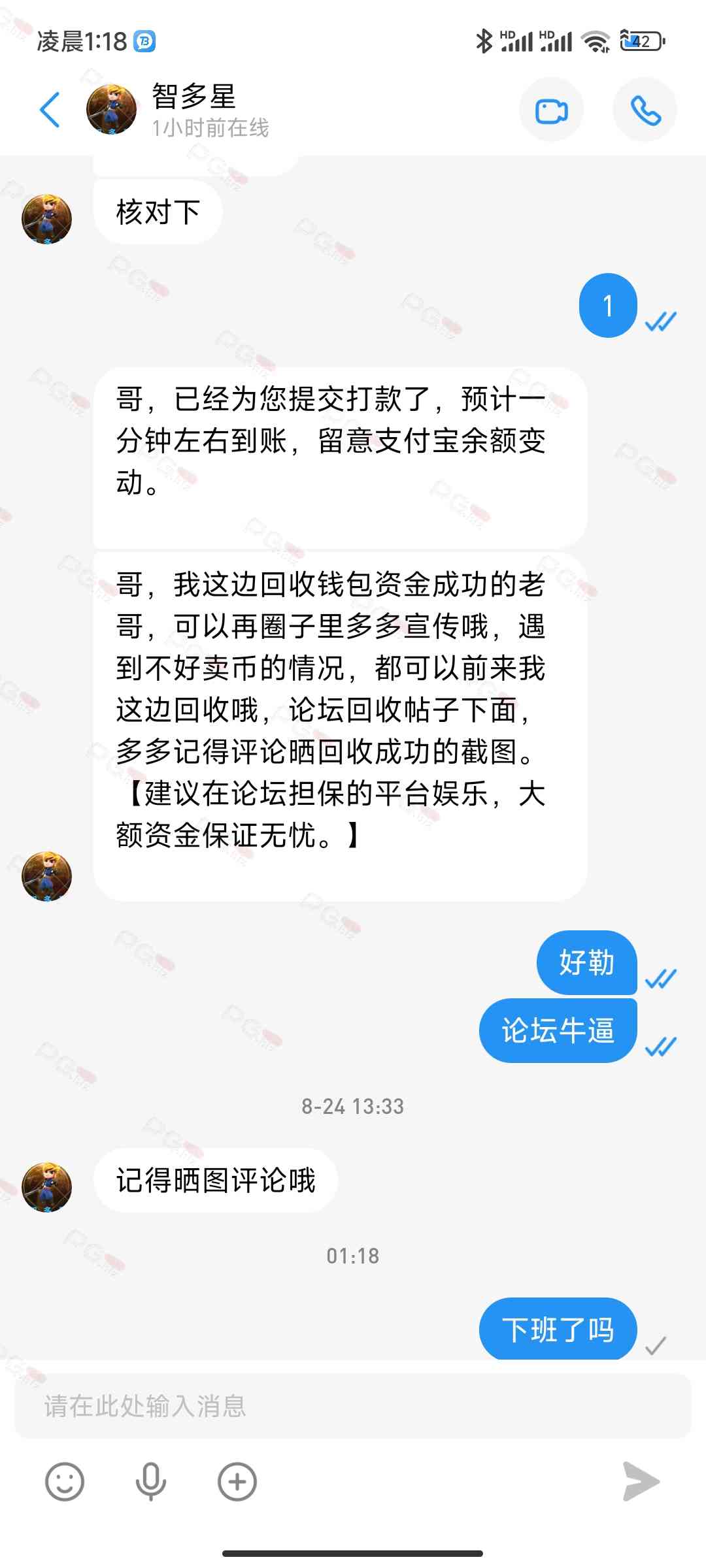706x1568 pixels.
Task: Tap the message input field
Action: point(353,1406)
